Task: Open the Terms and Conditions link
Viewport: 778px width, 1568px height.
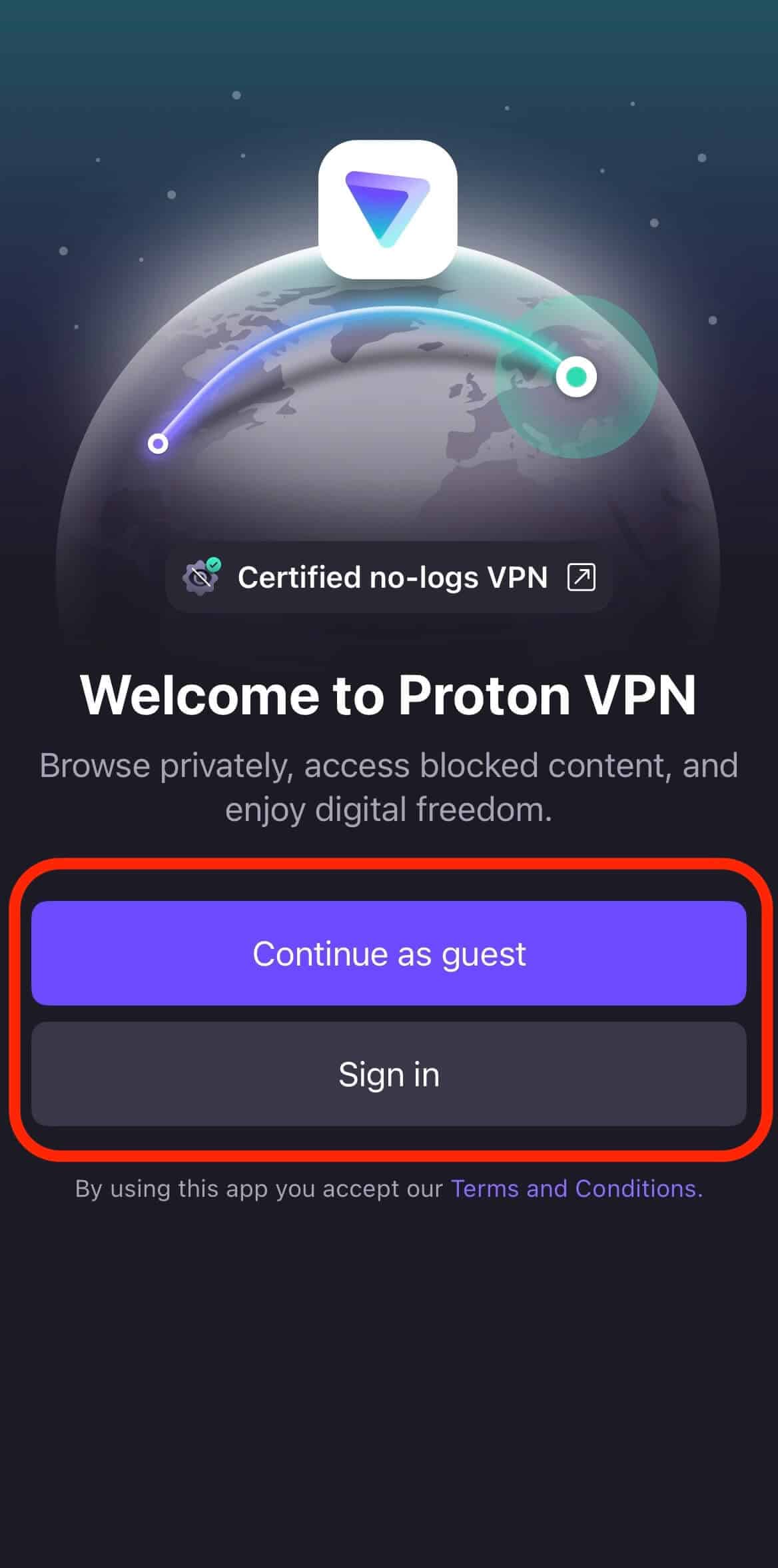Action: coord(576,1189)
